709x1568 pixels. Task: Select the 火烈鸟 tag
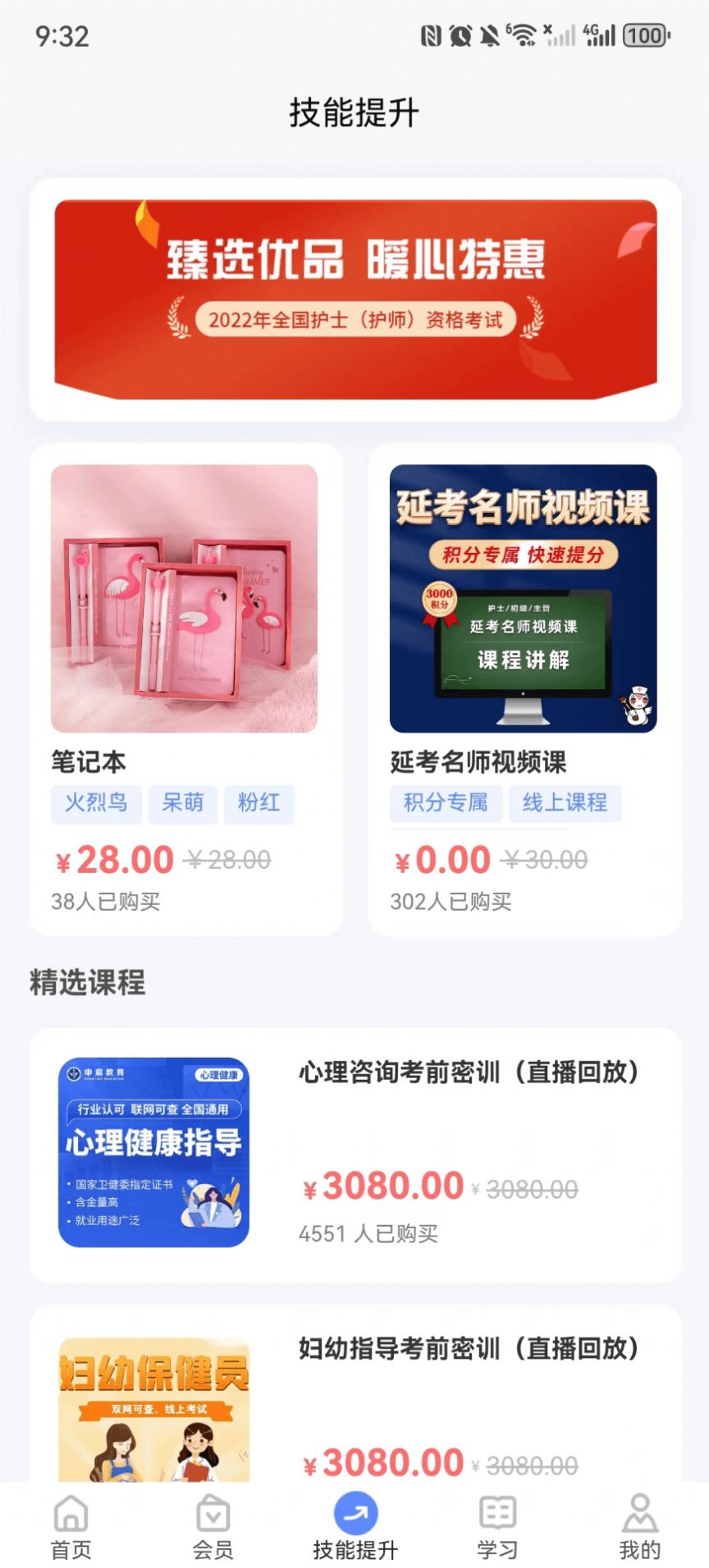coord(96,804)
